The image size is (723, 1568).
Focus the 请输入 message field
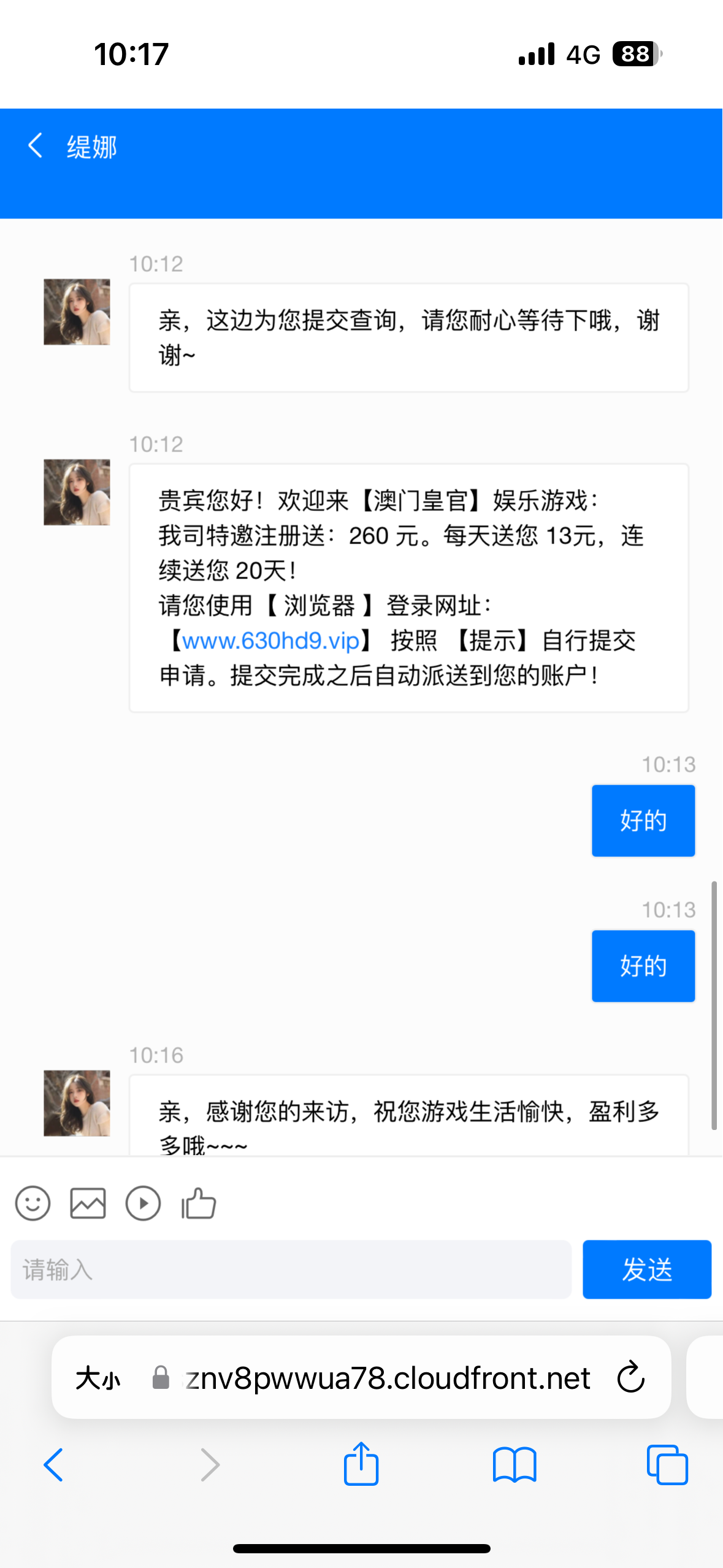pos(291,1269)
